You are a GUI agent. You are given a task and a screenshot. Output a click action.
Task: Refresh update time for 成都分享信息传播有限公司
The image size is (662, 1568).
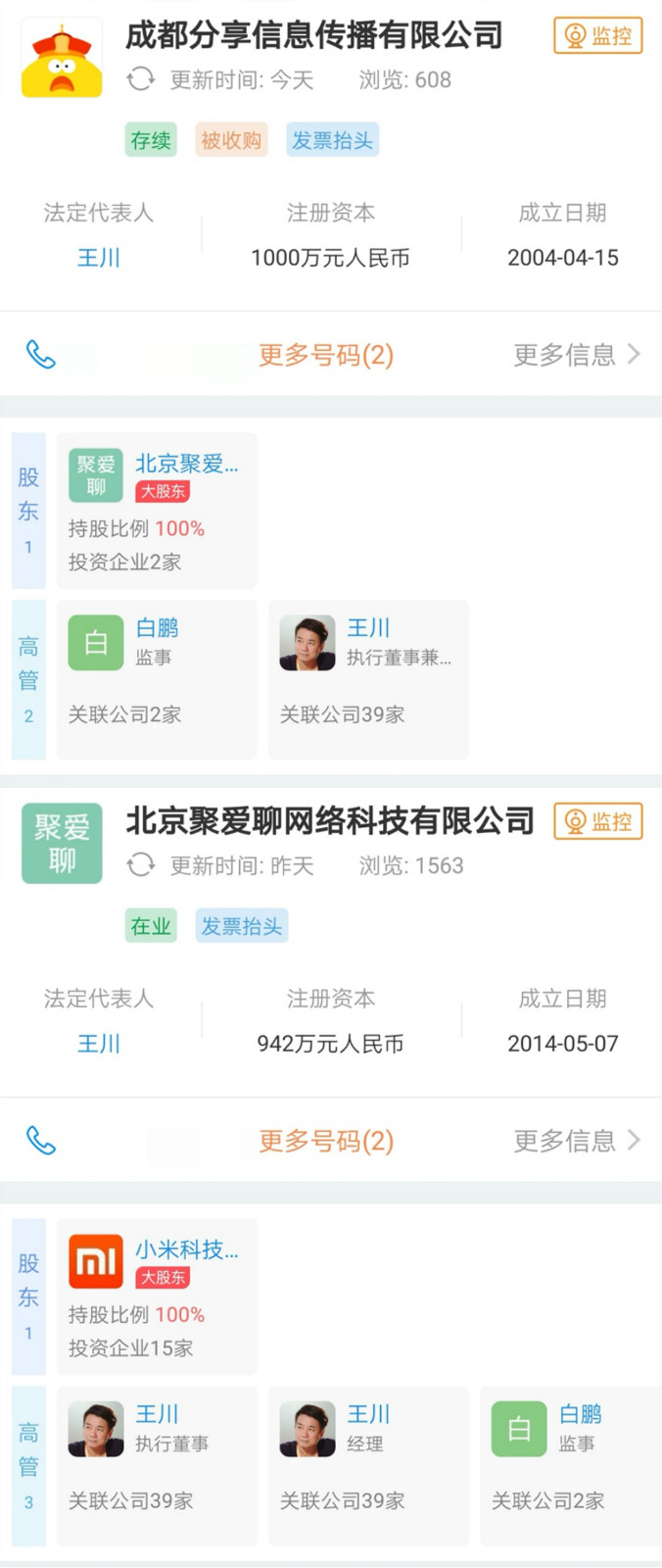coord(141,79)
